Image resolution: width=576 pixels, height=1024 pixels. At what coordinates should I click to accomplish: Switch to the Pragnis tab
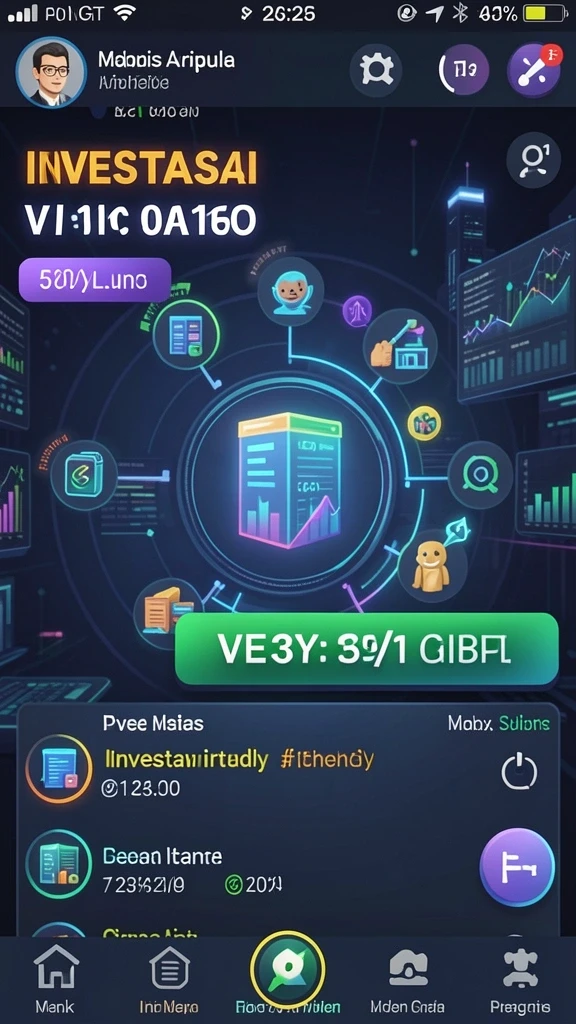tap(520, 979)
